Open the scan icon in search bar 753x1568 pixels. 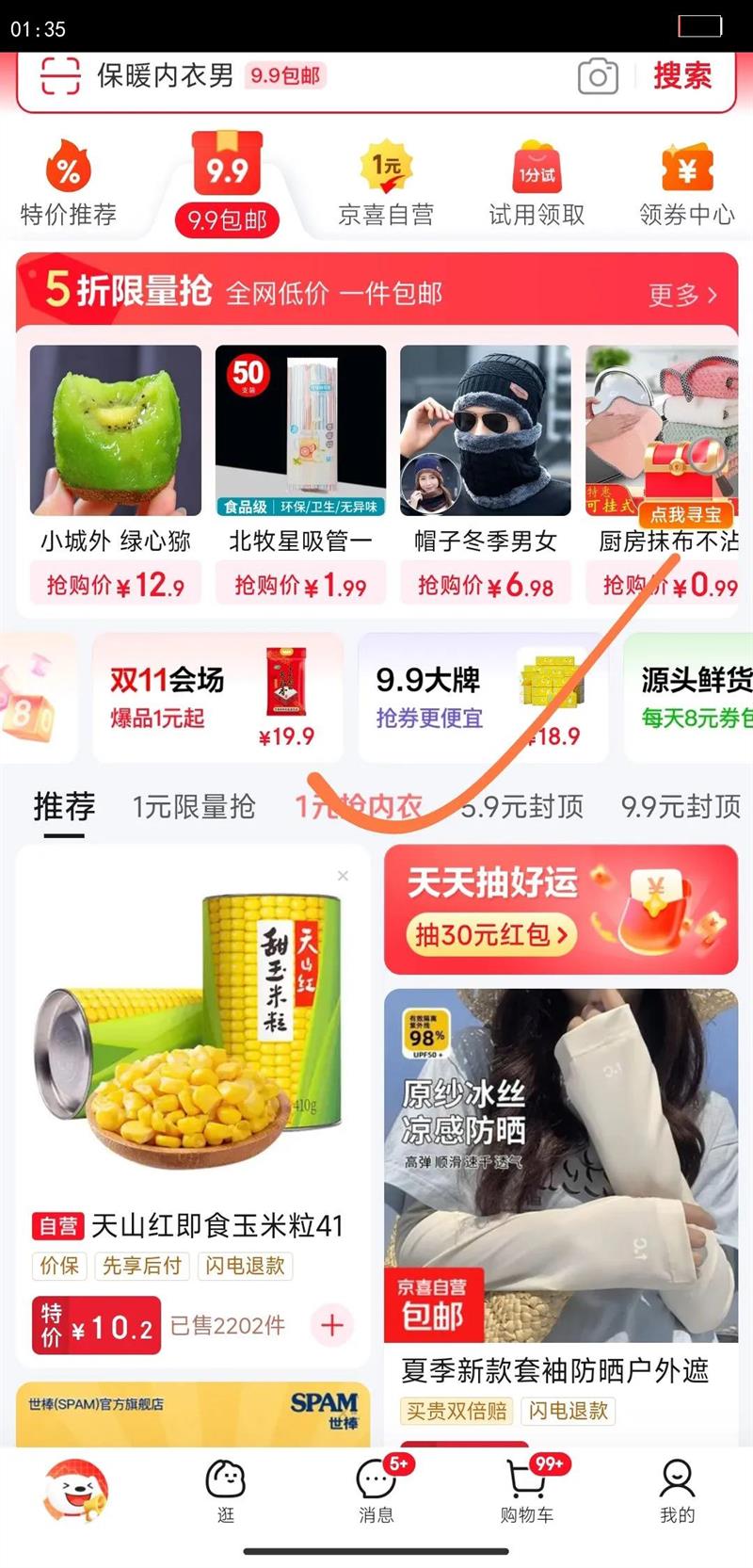(60, 75)
